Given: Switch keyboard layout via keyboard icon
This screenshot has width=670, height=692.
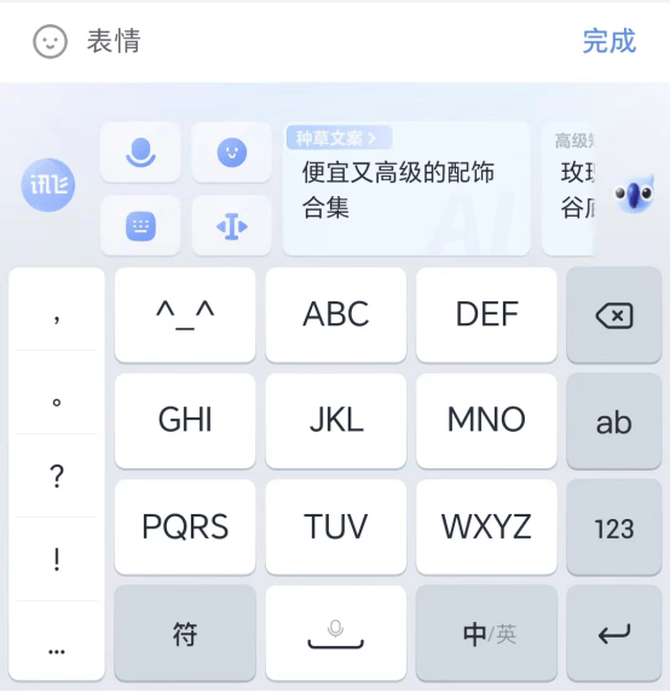Looking at the screenshot, I should [x=141, y=226].
